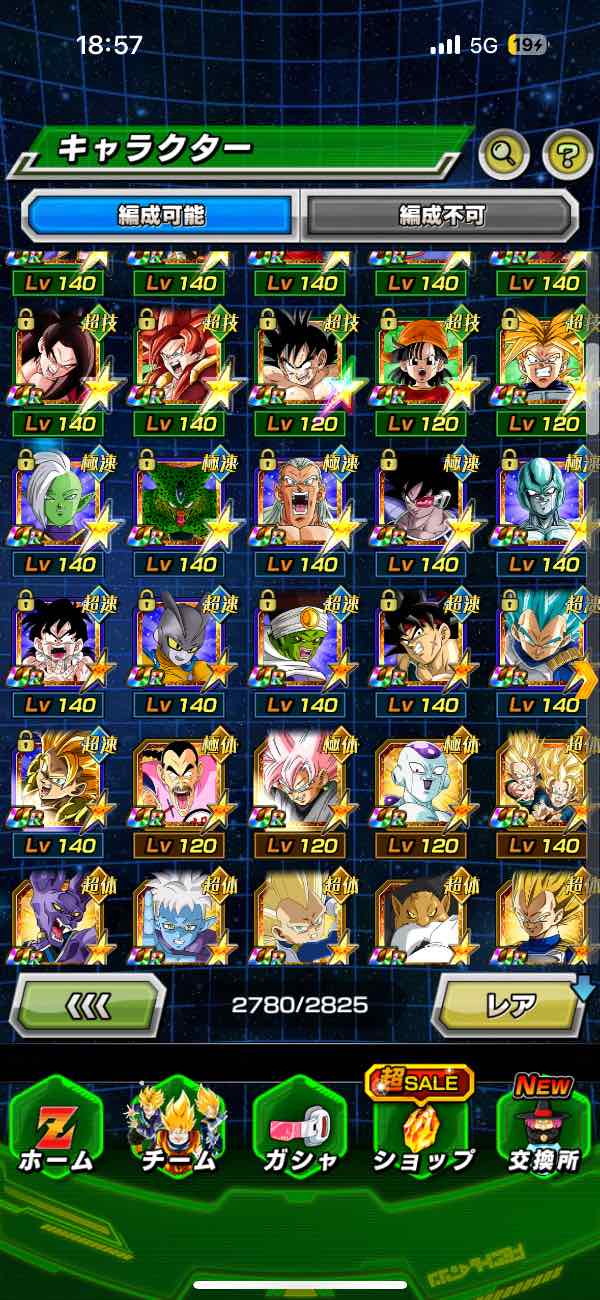Select the Frieza character card
600x1300 pixels.
422,786
